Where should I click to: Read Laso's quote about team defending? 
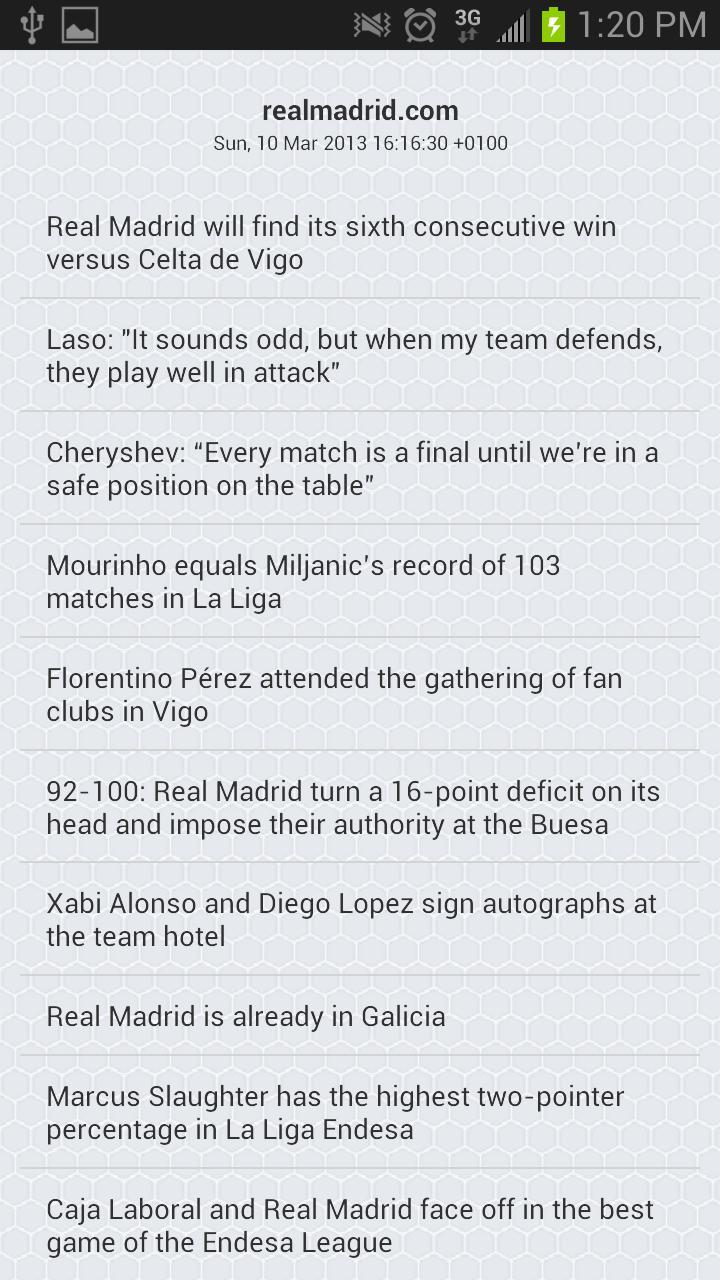pyautogui.click(x=355, y=356)
